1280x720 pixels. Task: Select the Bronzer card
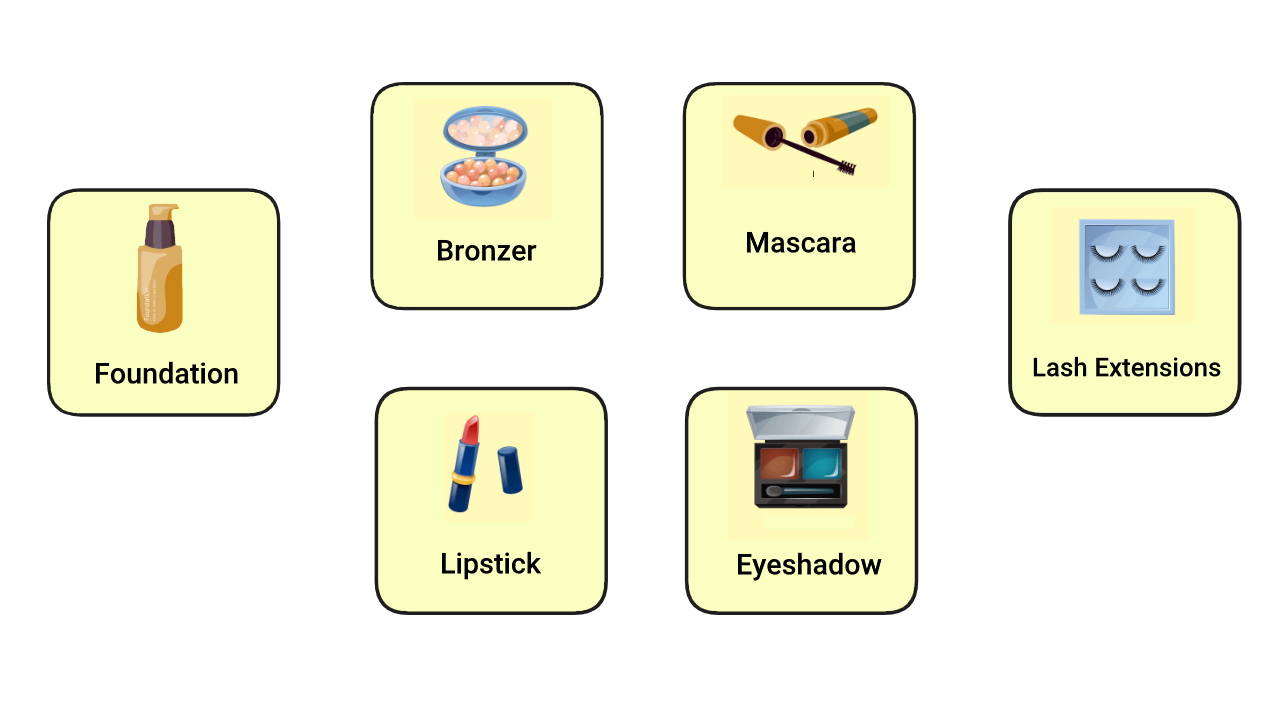[487, 196]
